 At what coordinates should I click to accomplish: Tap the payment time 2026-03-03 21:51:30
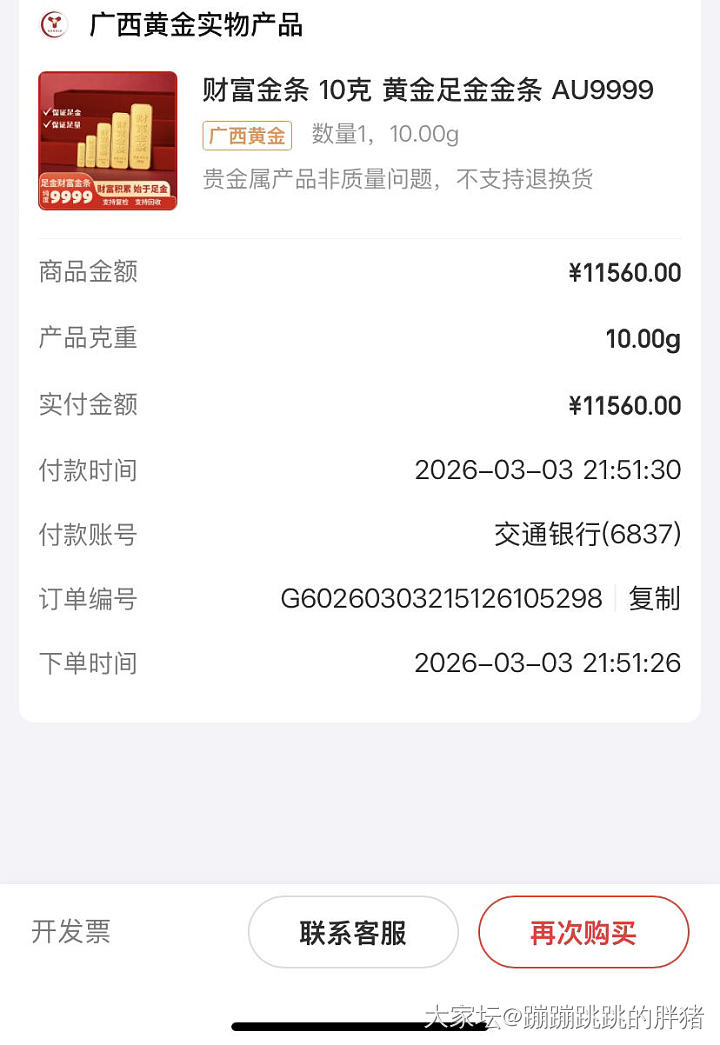(548, 470)
